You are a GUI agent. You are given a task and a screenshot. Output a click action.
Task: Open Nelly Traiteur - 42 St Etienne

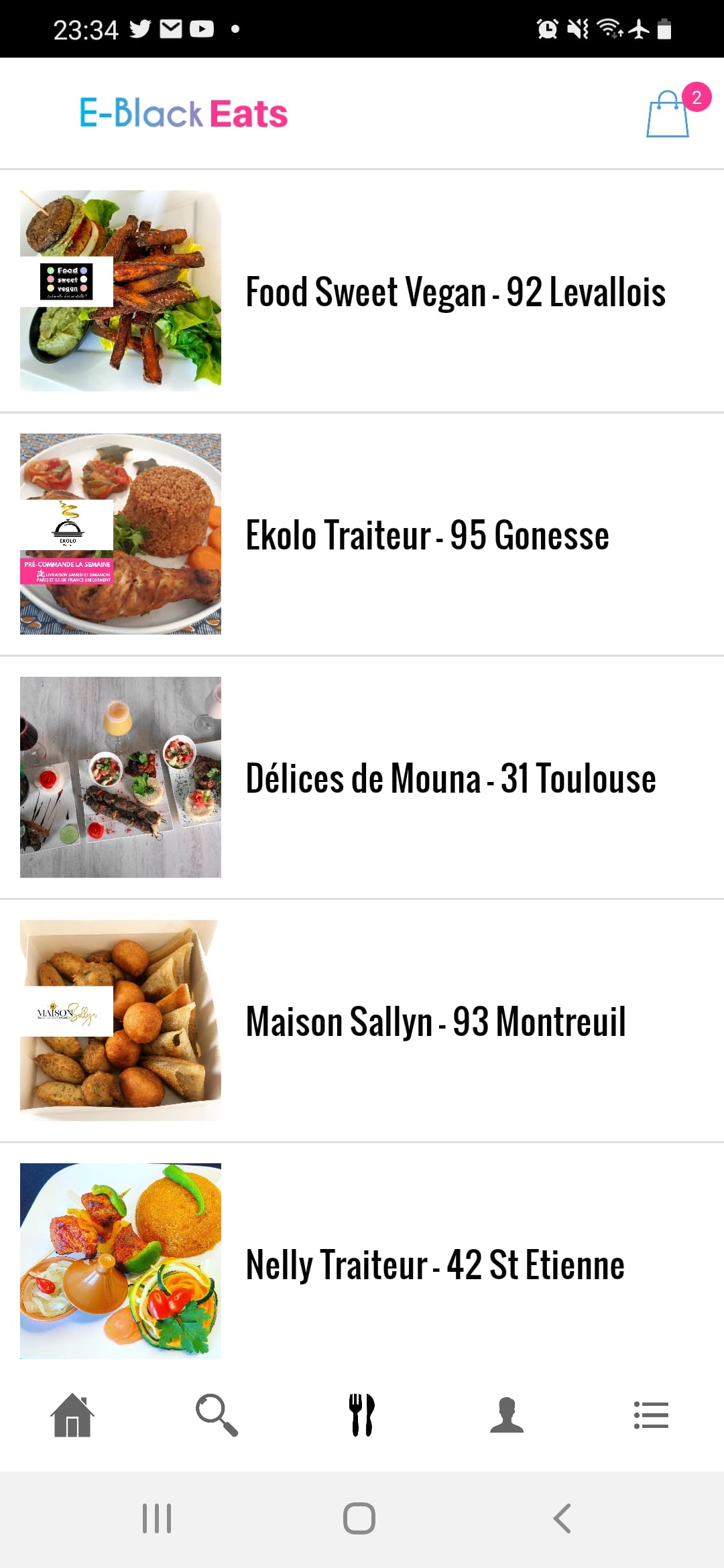[x=434, y=1265]
